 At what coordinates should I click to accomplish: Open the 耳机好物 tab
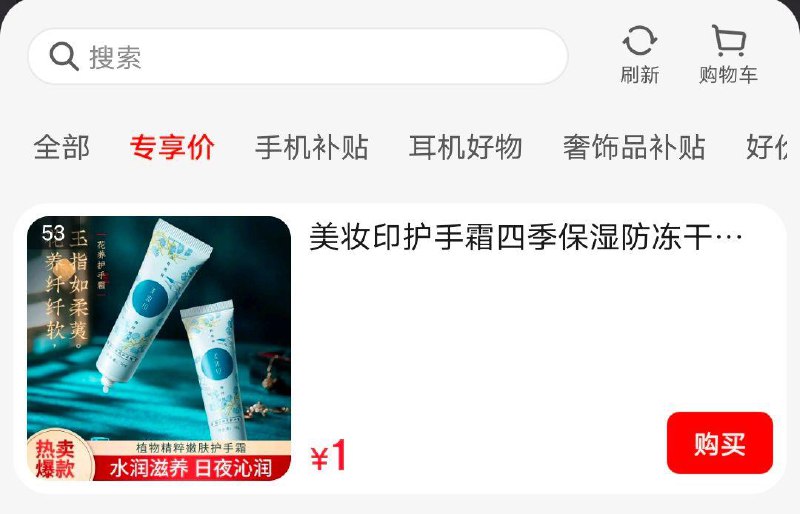pos(465,147)
